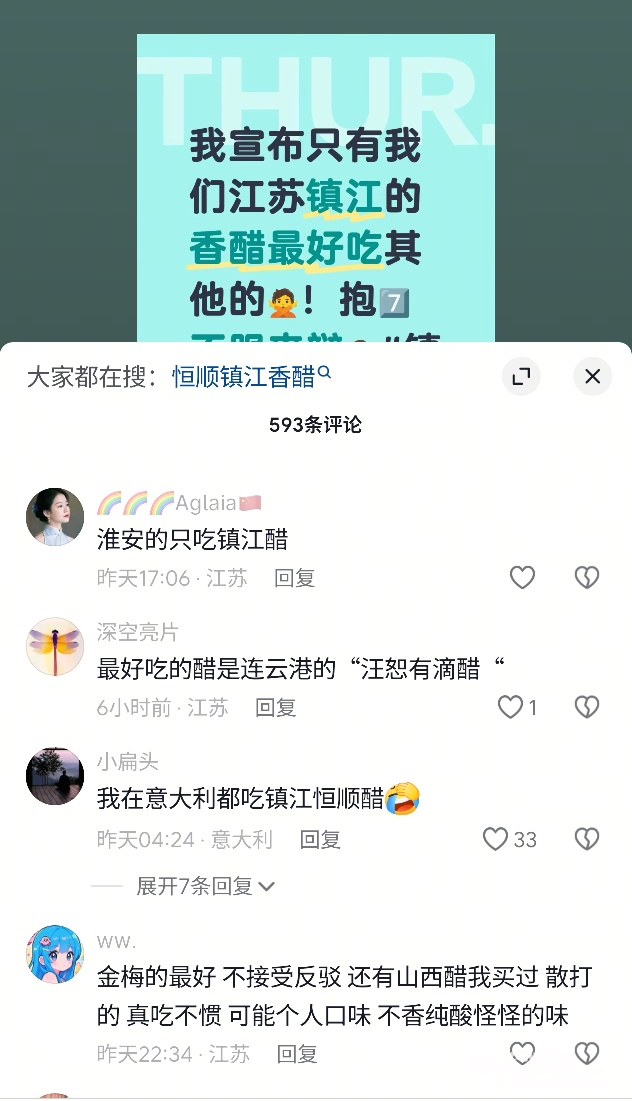
Task: Open ww.'s anime avatar profile
Action: 54,955
